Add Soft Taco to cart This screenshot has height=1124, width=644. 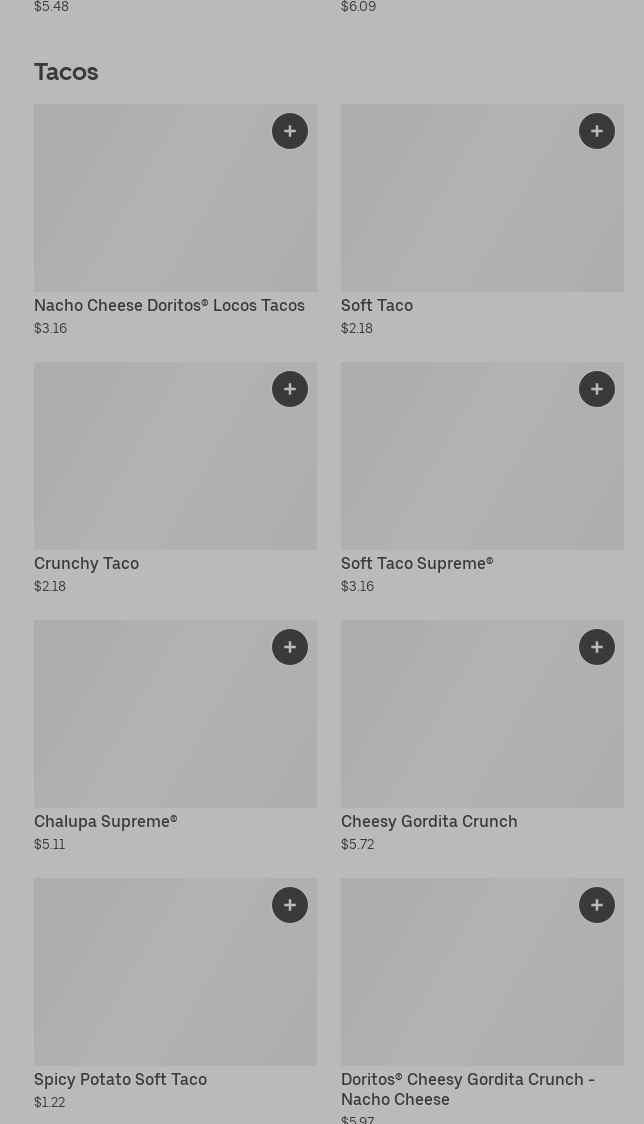(x=597, y=131)
